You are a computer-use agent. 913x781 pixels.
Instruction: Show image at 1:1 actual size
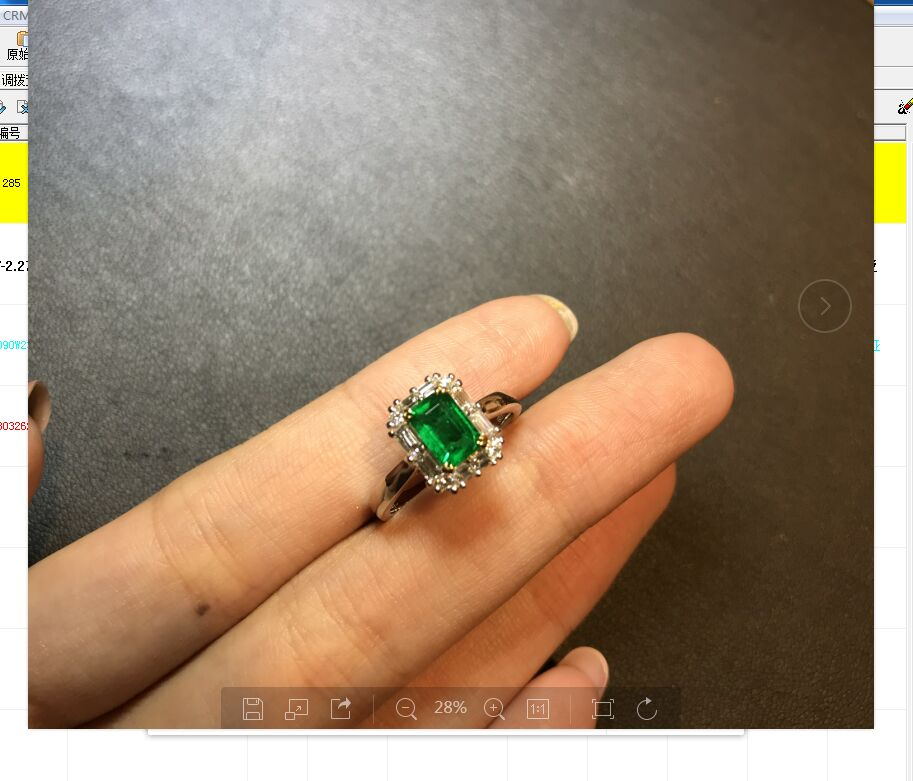point(538,709)
